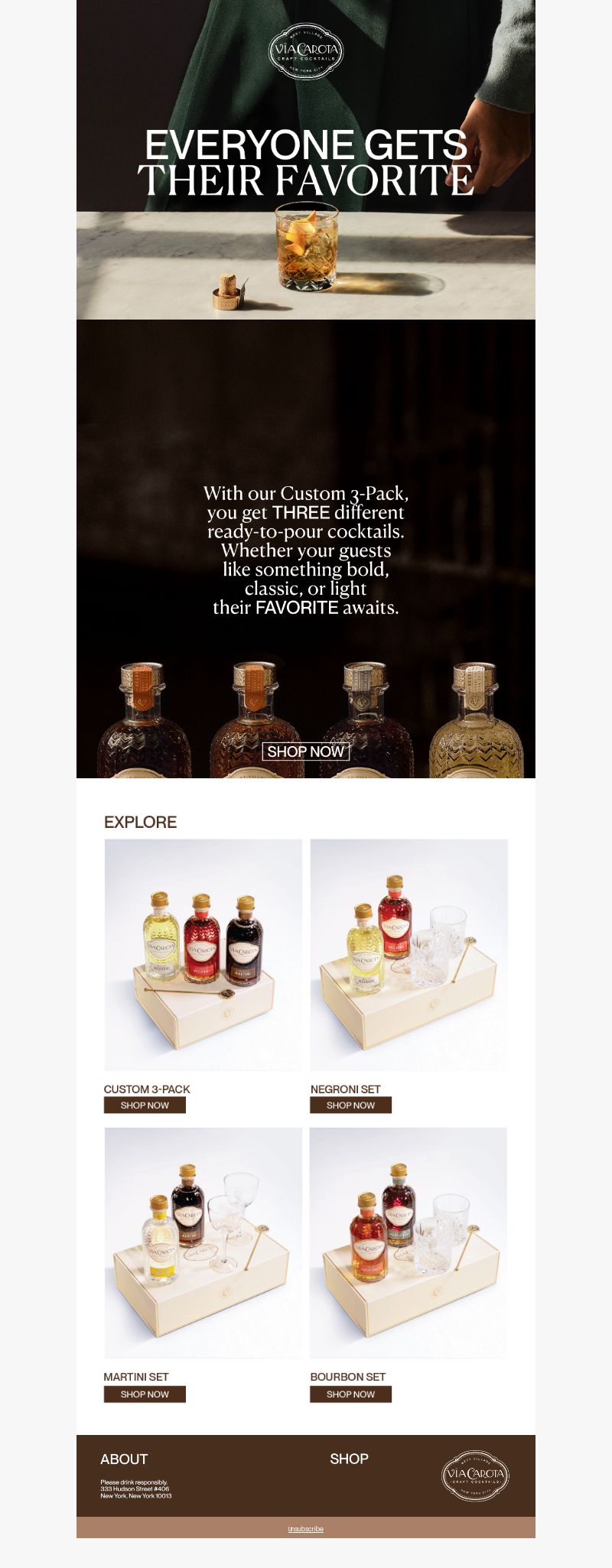Open the Negroni Set product image
The image size is (612, 1568).
pos(409,954)
